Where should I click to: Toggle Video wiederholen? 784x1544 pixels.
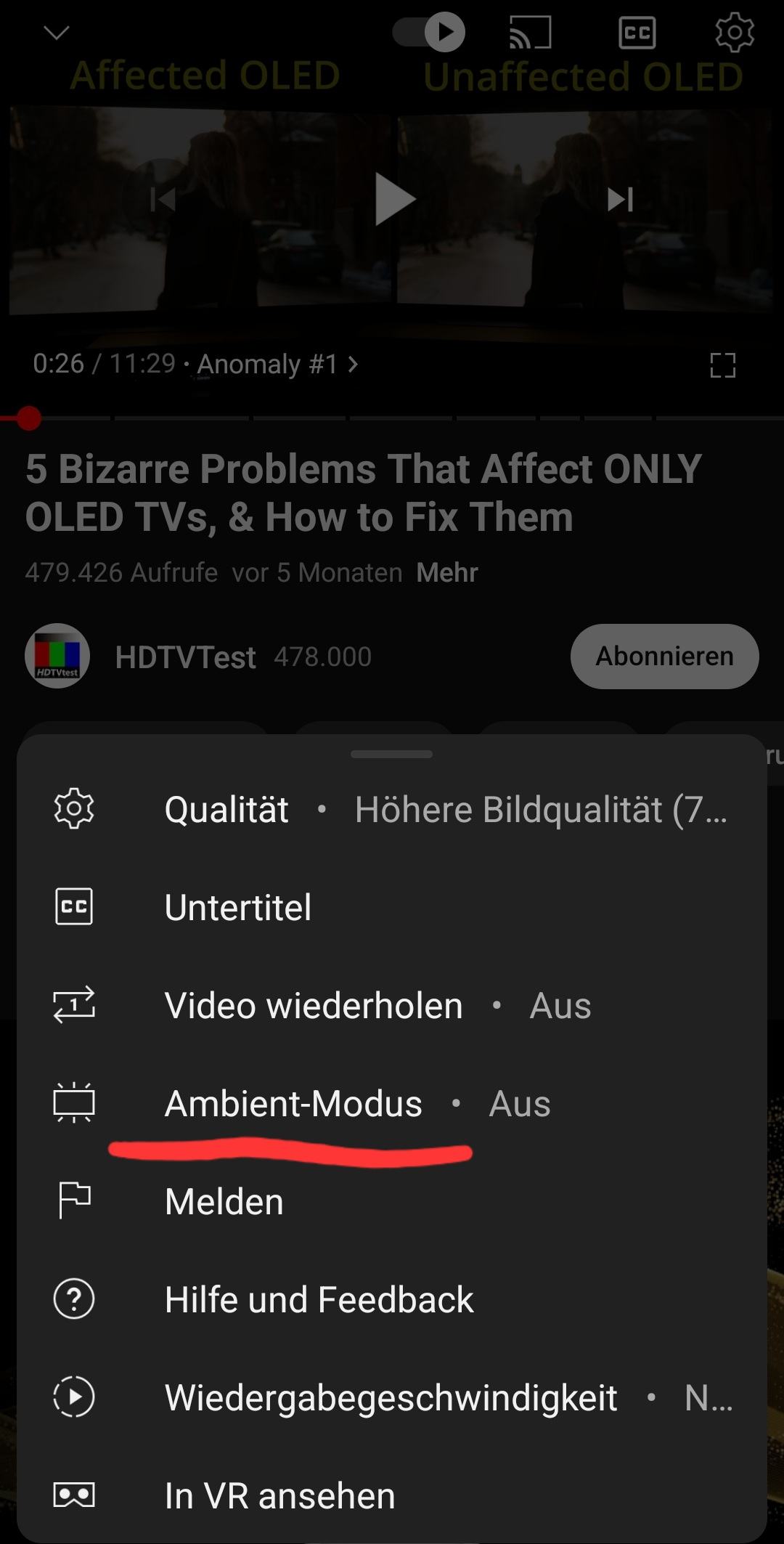point(392,1004)
